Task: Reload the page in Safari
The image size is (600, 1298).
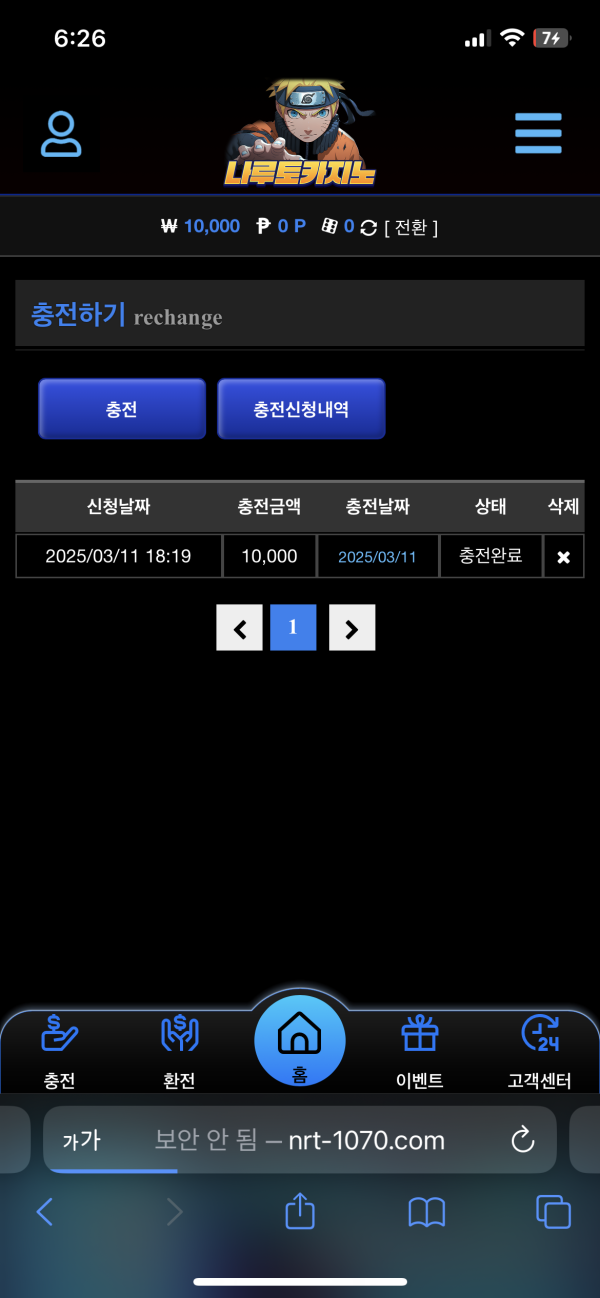Action: click(x=522, y=1140)
